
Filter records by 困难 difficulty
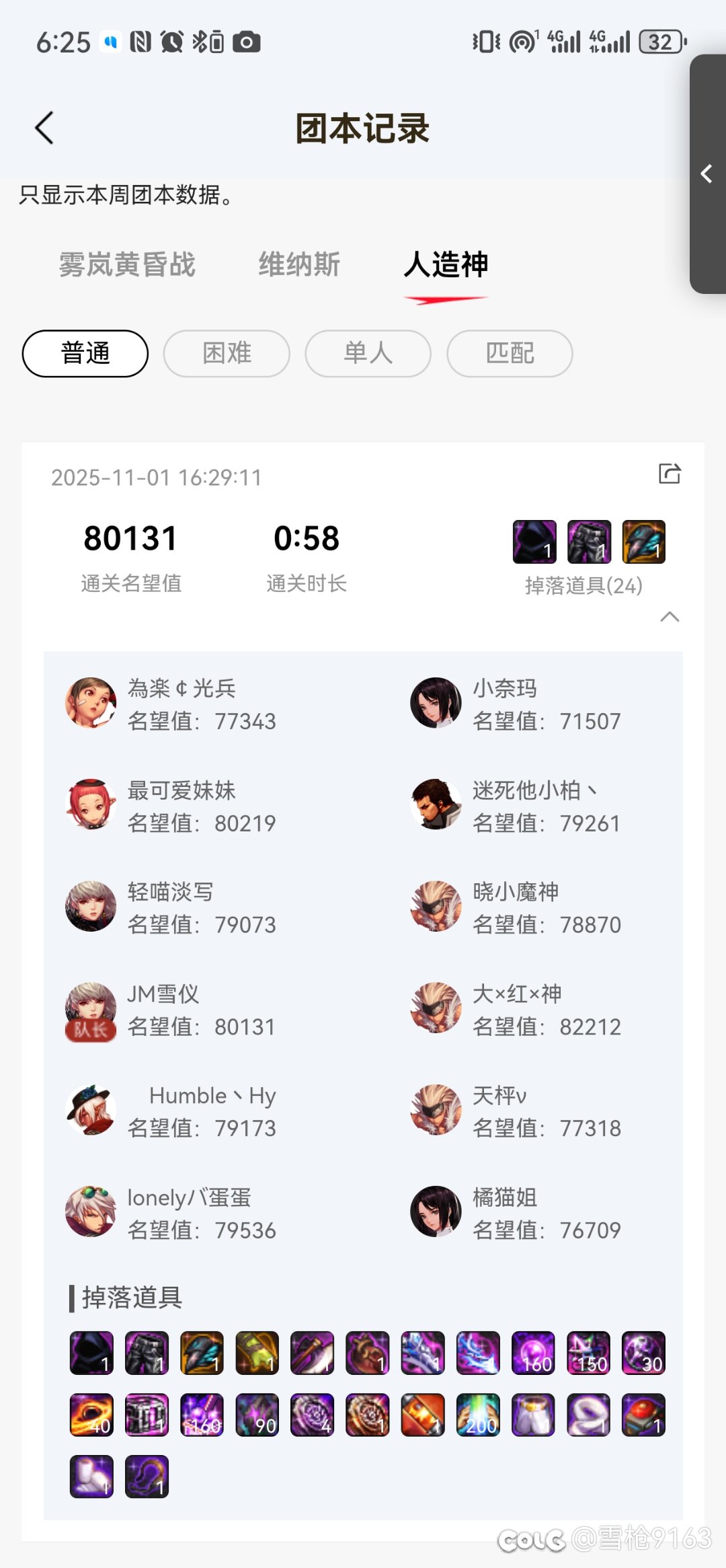[227, 353]
